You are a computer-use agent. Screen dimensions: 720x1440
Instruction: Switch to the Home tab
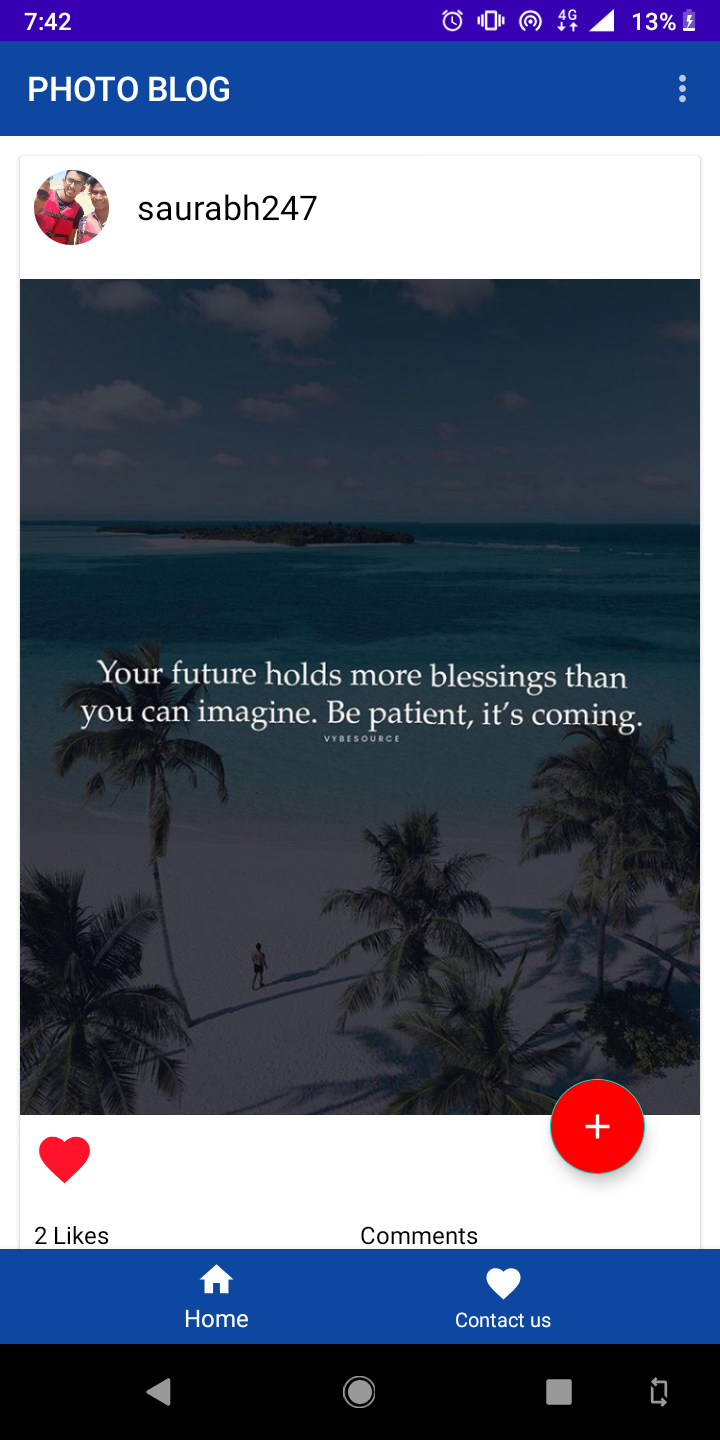click(216, 1296)
